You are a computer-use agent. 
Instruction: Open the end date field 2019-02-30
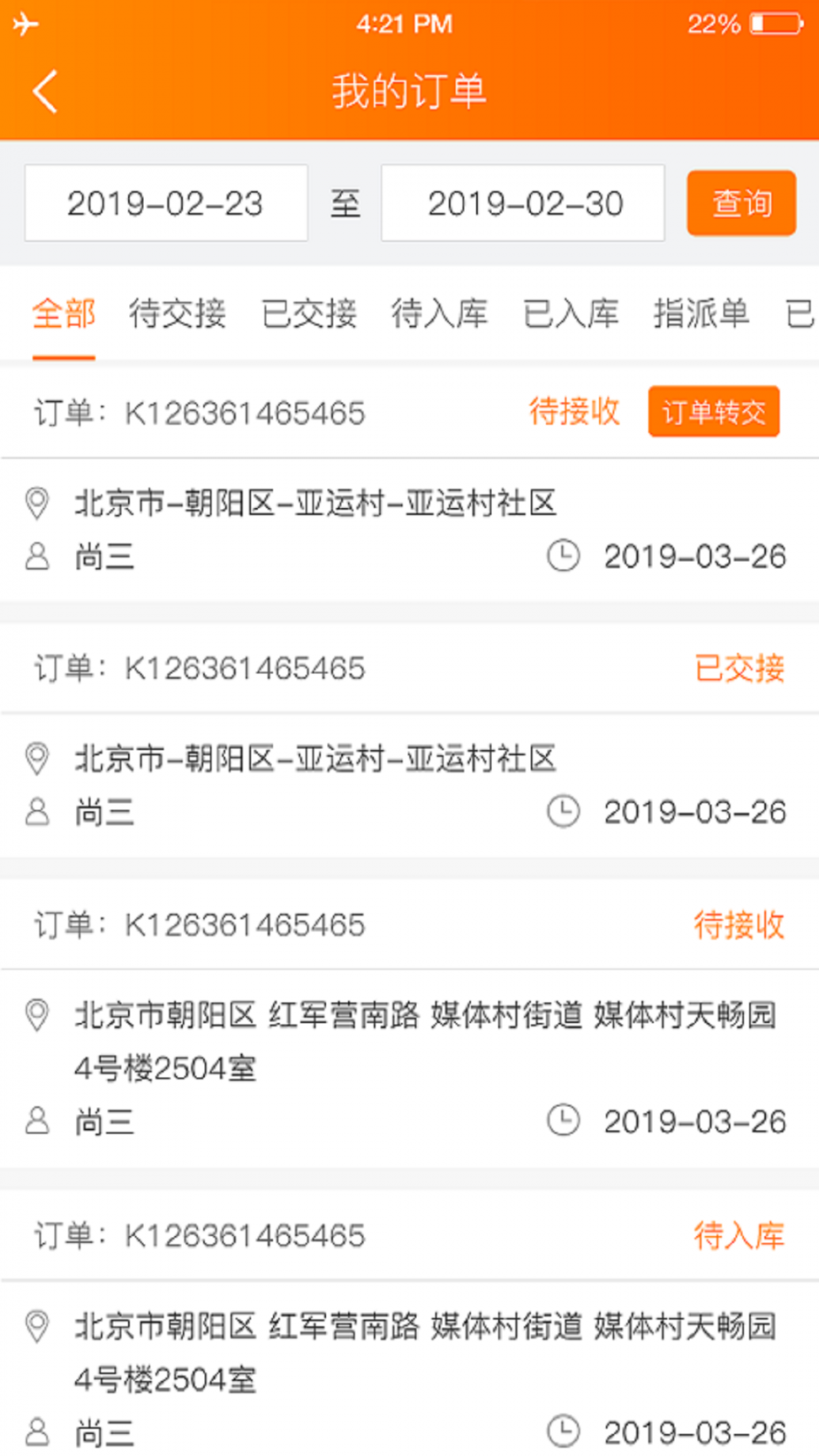[523, 203]
